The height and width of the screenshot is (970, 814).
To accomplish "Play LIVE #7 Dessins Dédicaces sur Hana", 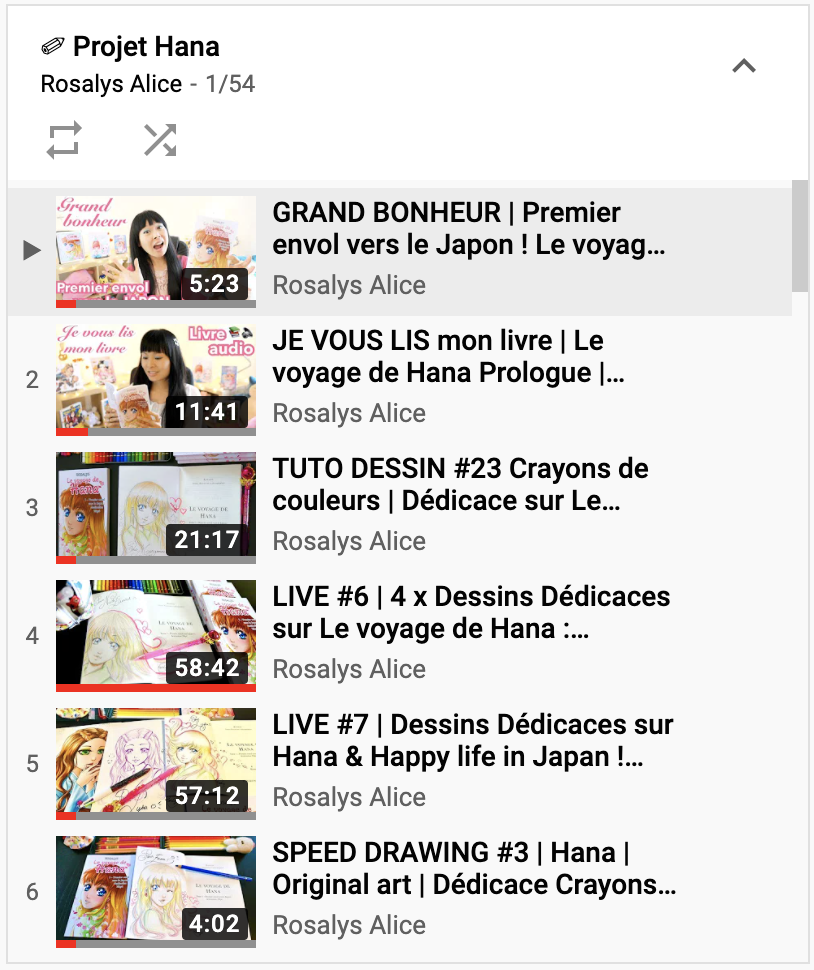I will 472,740.
